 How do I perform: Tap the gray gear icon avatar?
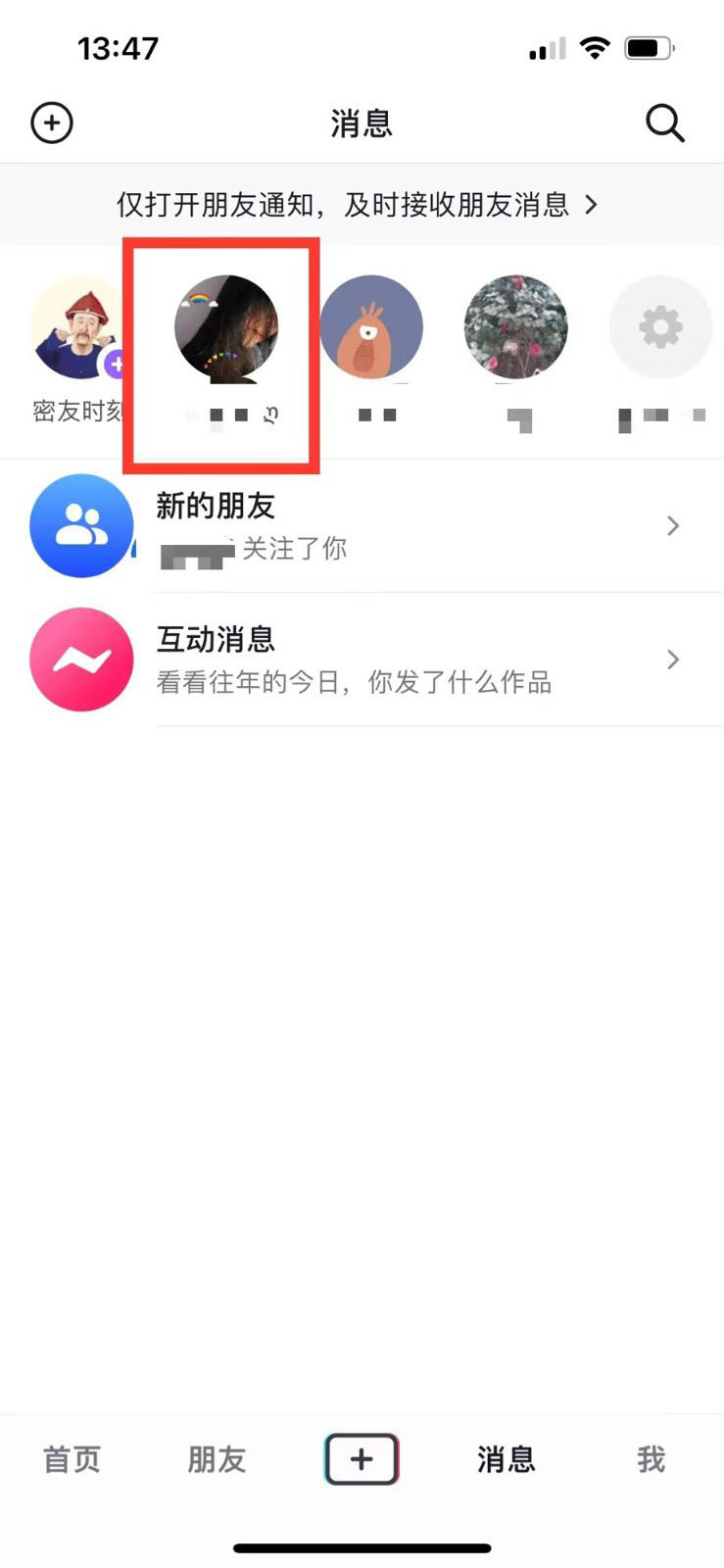click(659, 328)
